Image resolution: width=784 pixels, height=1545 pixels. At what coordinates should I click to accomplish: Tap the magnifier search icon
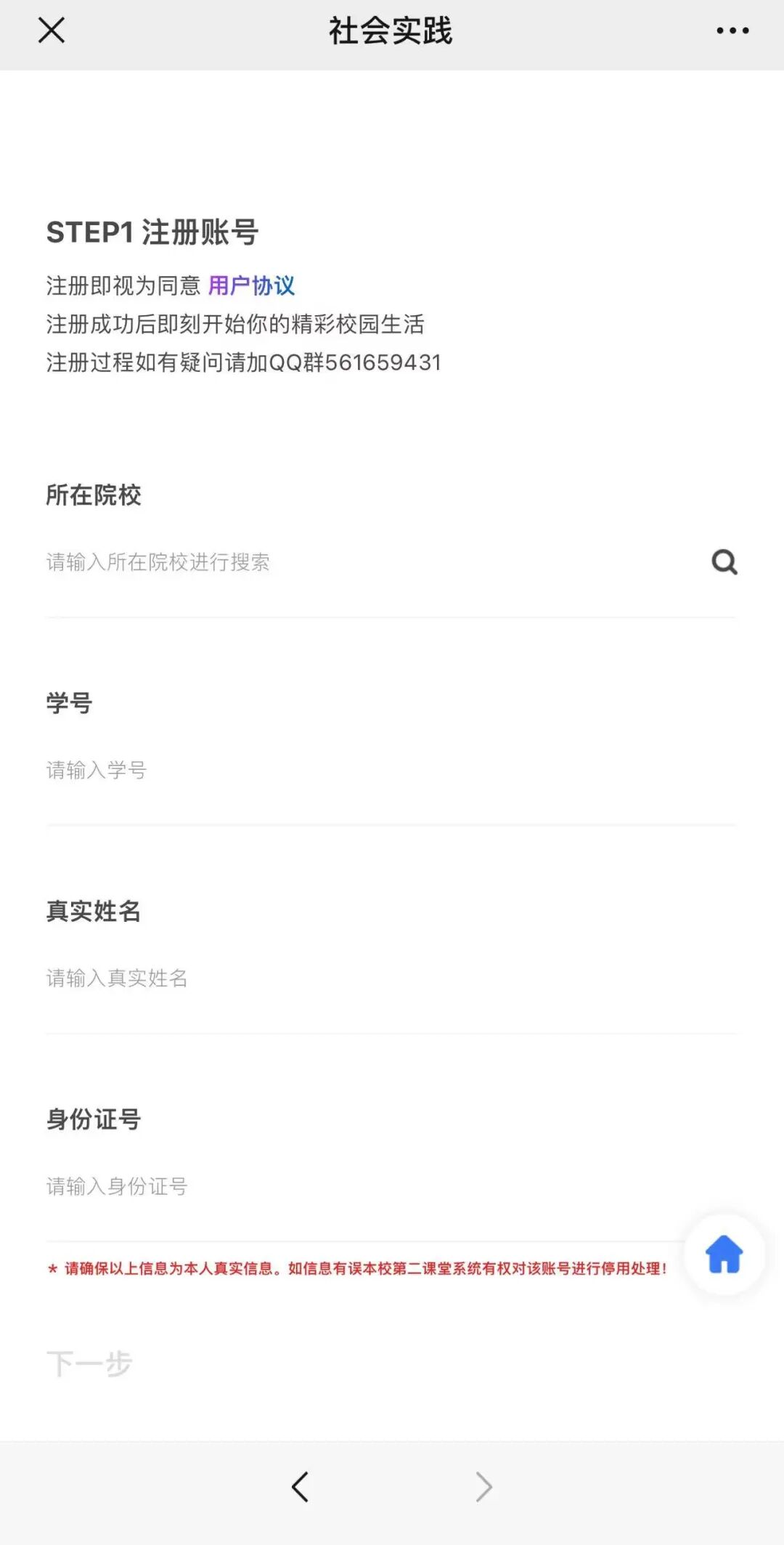(x=724, y=561)
